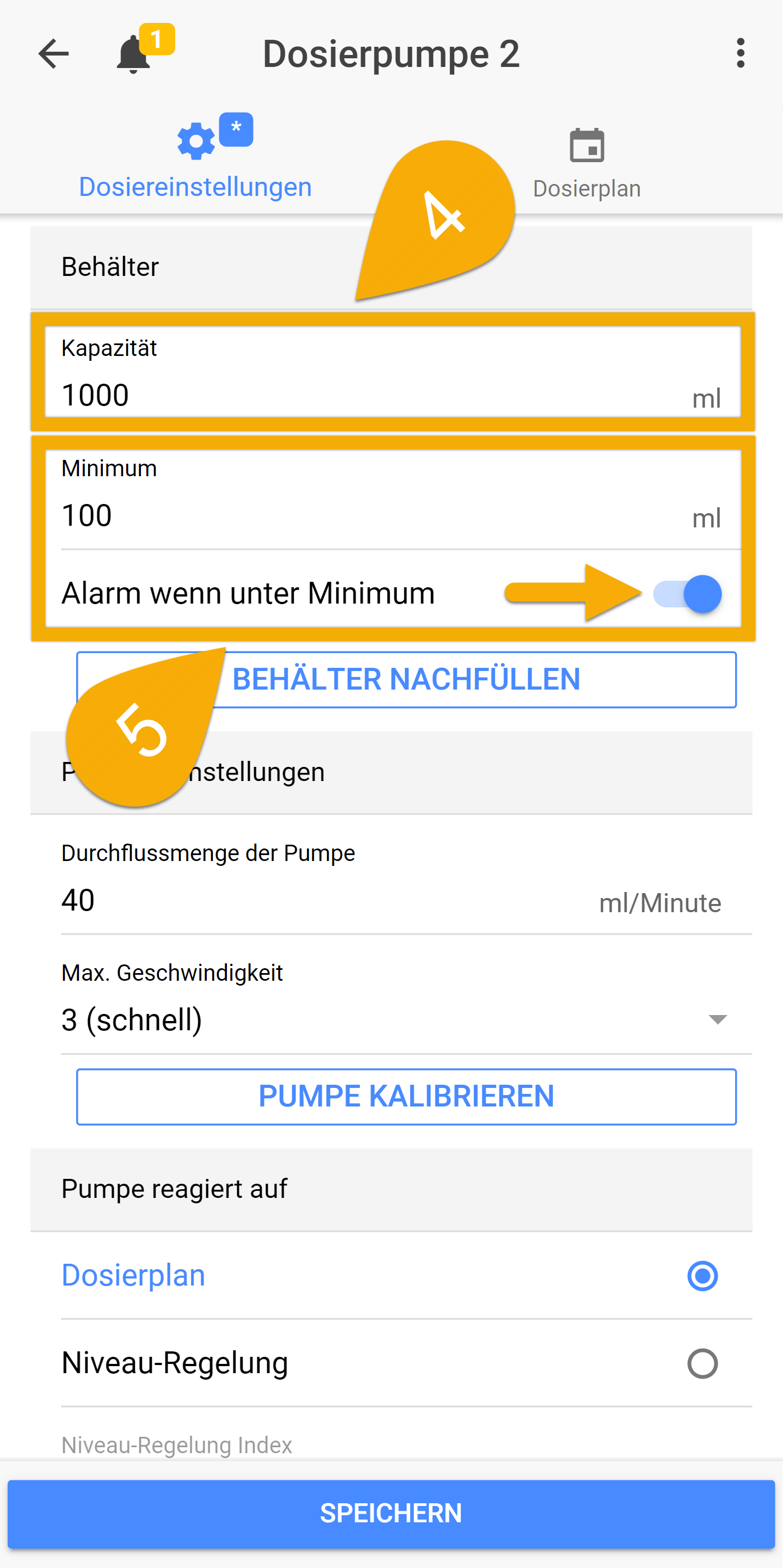The width and height of the screenshot is (783, 1568).
Task: Edit the Kapazität field
Action: [392, 372]
